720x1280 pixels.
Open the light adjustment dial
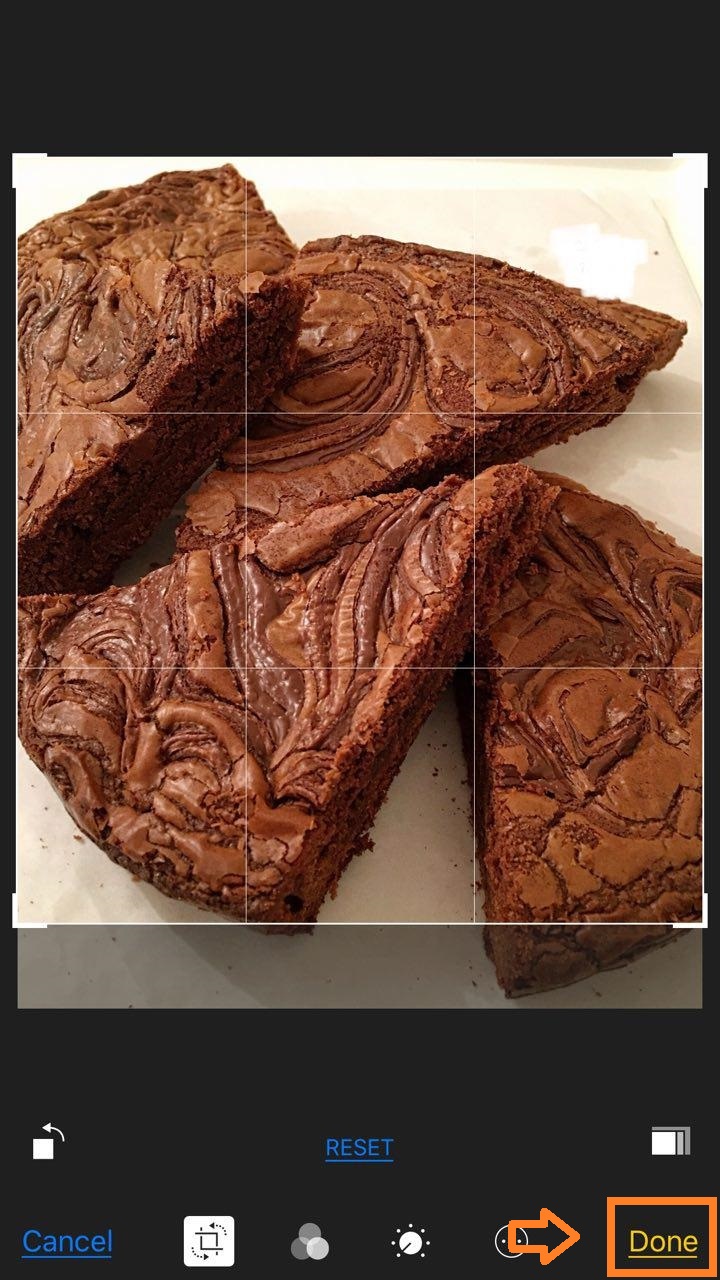point(411,1241)
